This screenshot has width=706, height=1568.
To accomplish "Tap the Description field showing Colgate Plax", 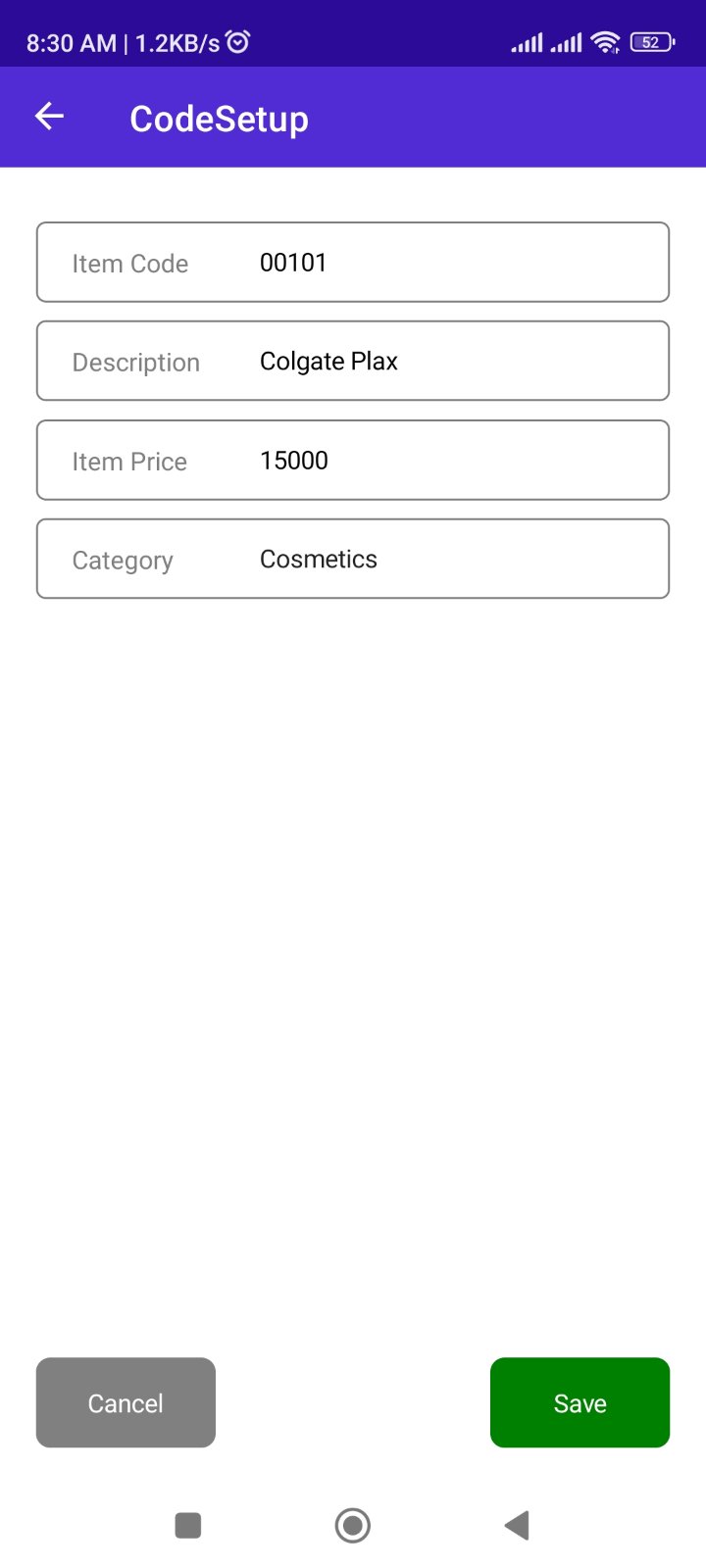I will click(x=353, y=362).
